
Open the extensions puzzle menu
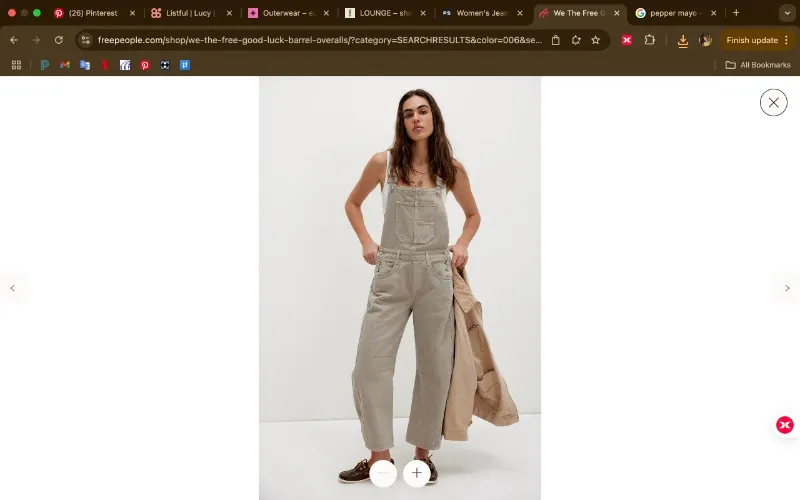point(649,40)
